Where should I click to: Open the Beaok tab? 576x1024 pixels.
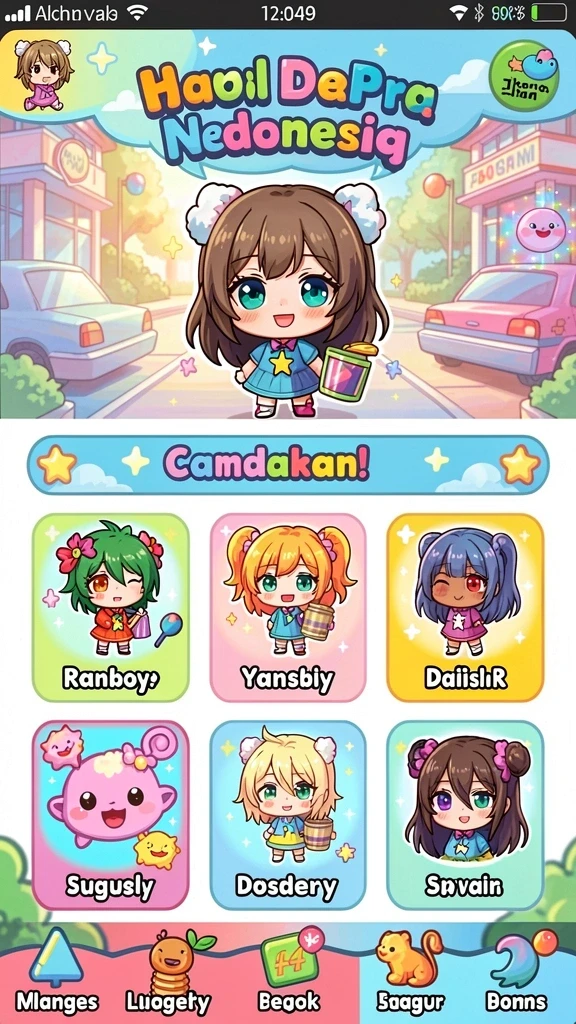288,972
